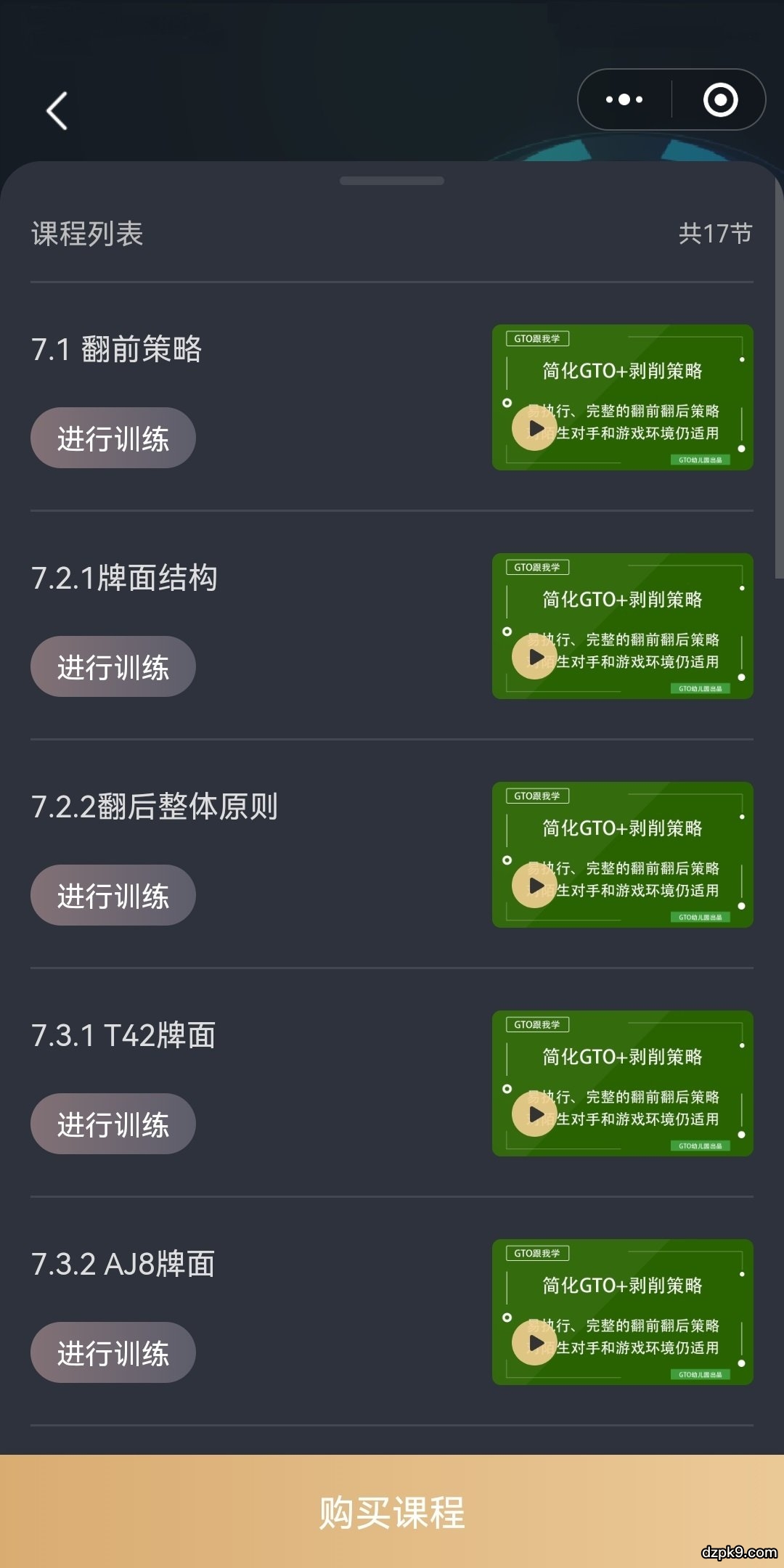Click the circular capsule exit button top right
This screenshot has width=784, height=1568.
[x=721, y=100]
